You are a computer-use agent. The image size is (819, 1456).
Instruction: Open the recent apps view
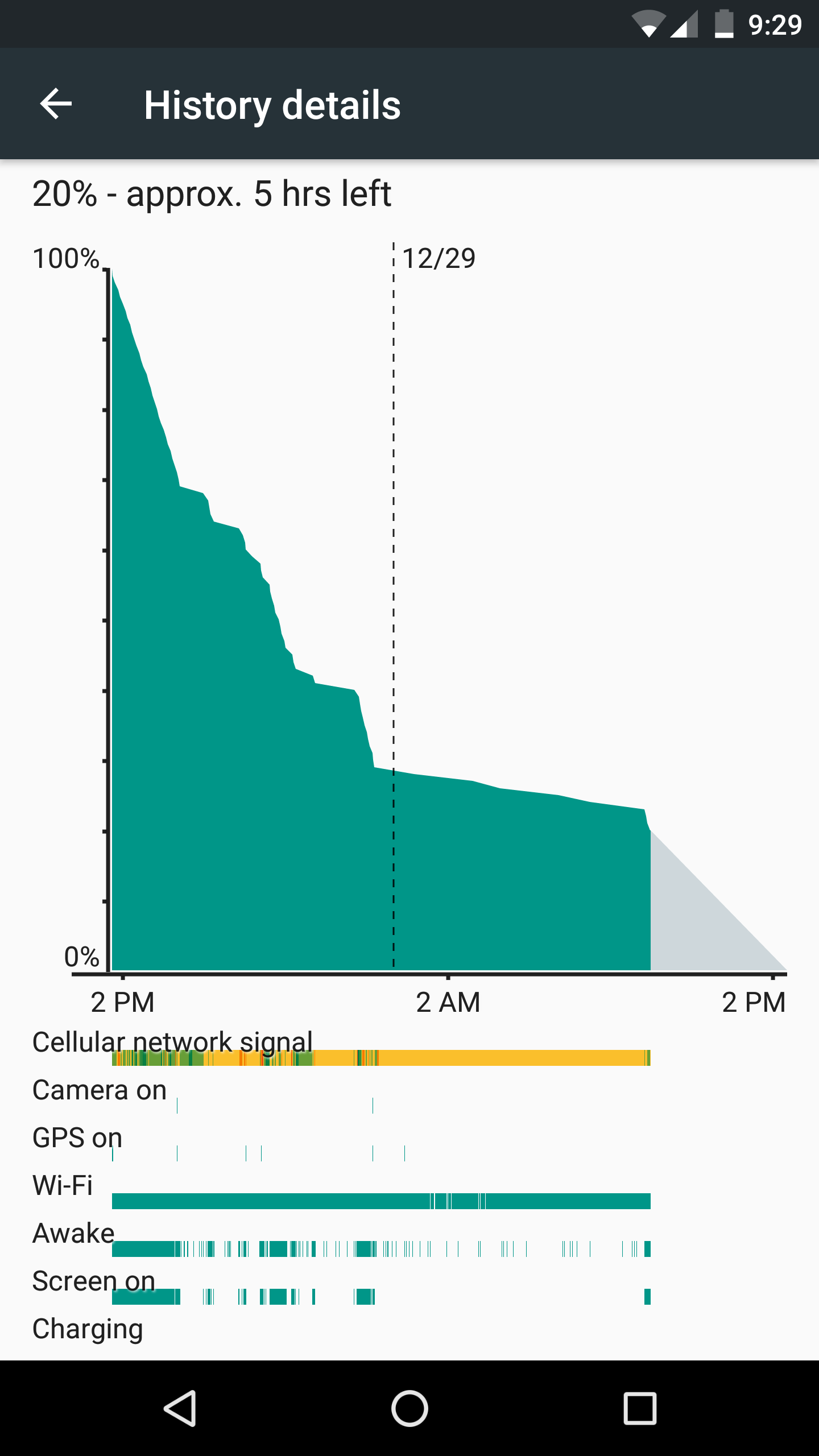640,1408
